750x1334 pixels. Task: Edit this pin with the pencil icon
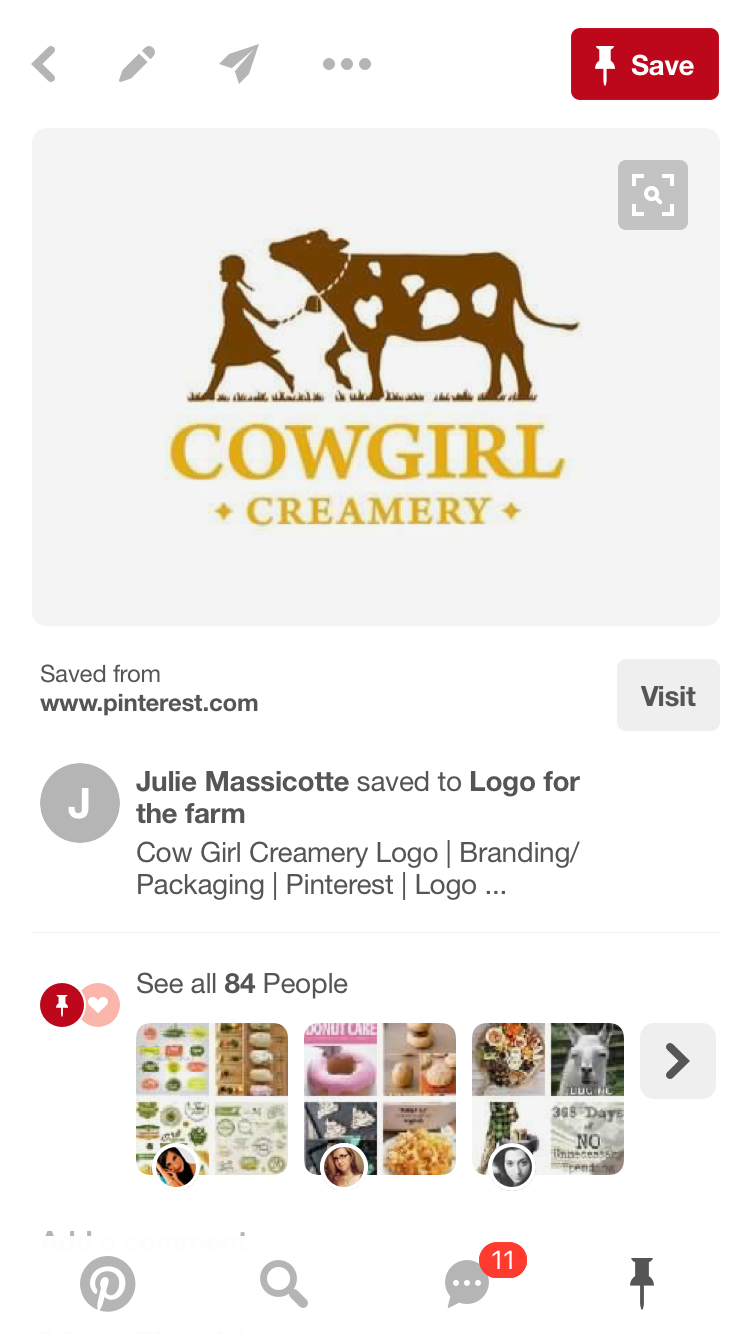137,65
